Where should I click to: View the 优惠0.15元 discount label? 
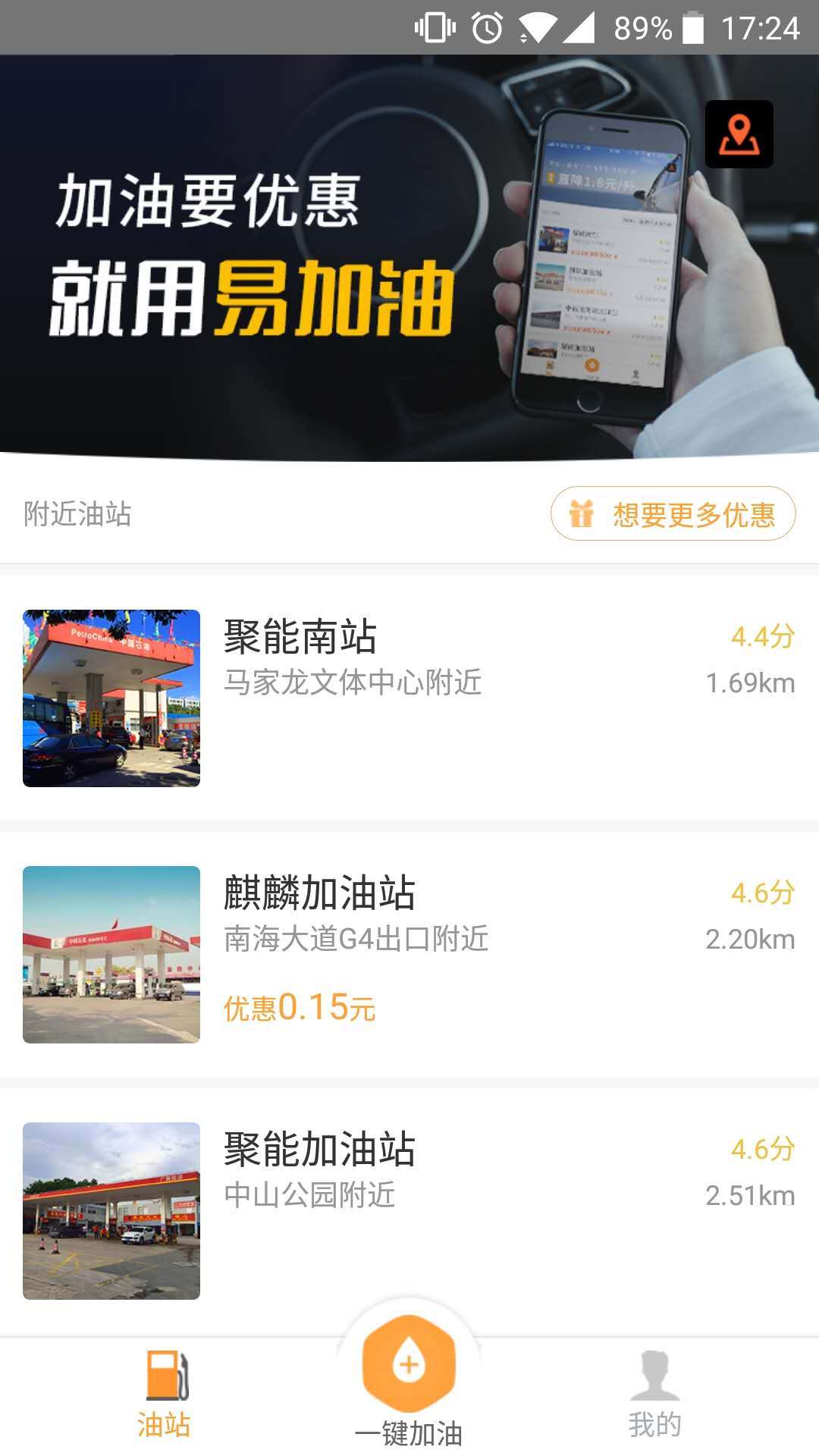click(x=301, y=1009)
